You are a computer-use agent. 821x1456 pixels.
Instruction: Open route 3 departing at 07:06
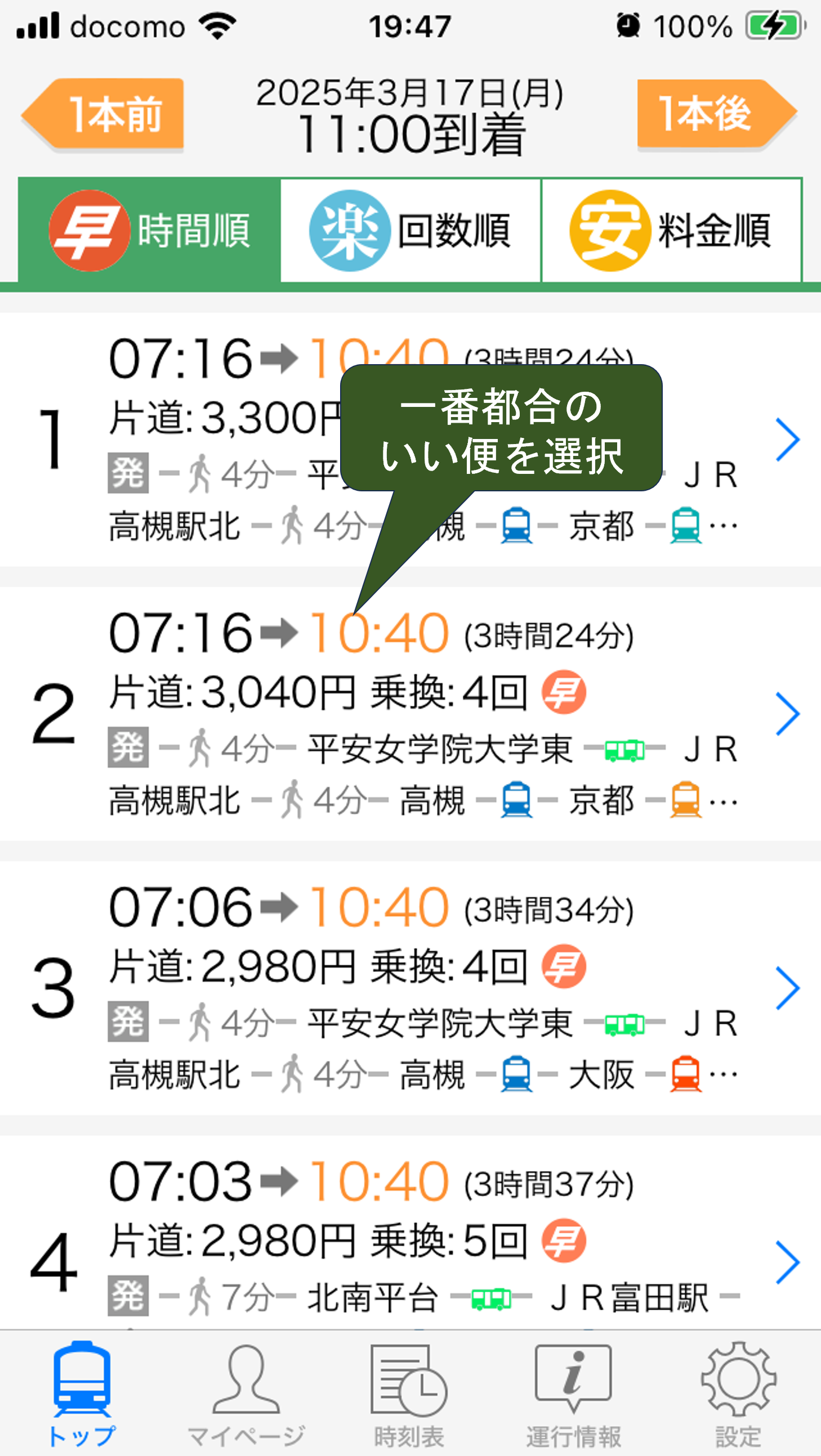point(410,988)
